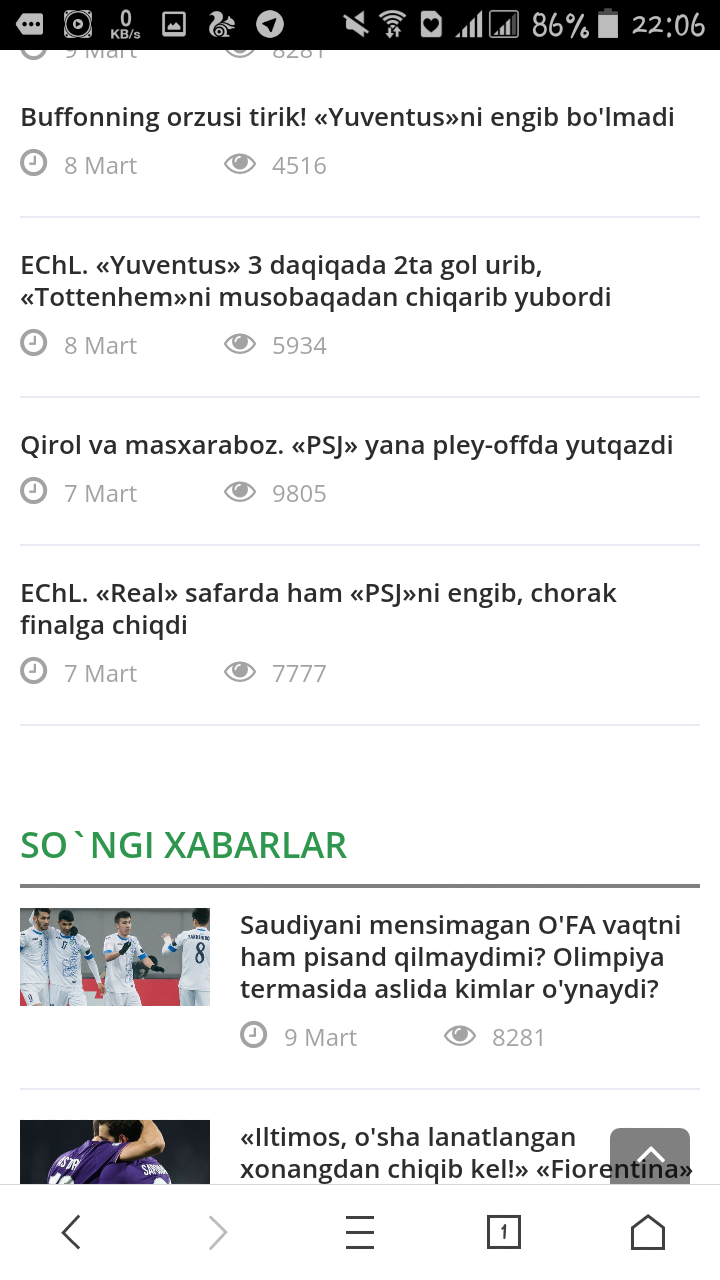This screenshot has width=720, height=1280.
Task: Open the browser menu
Action: tap(360, 1232)
